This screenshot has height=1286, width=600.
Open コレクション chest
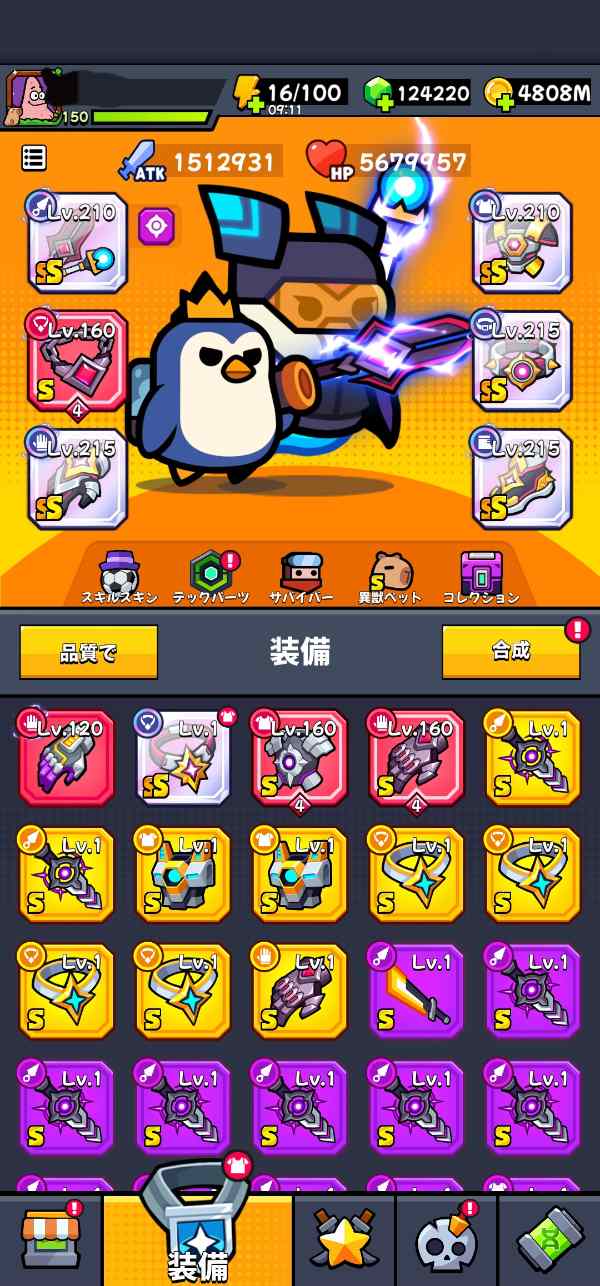tap(480, 577)
